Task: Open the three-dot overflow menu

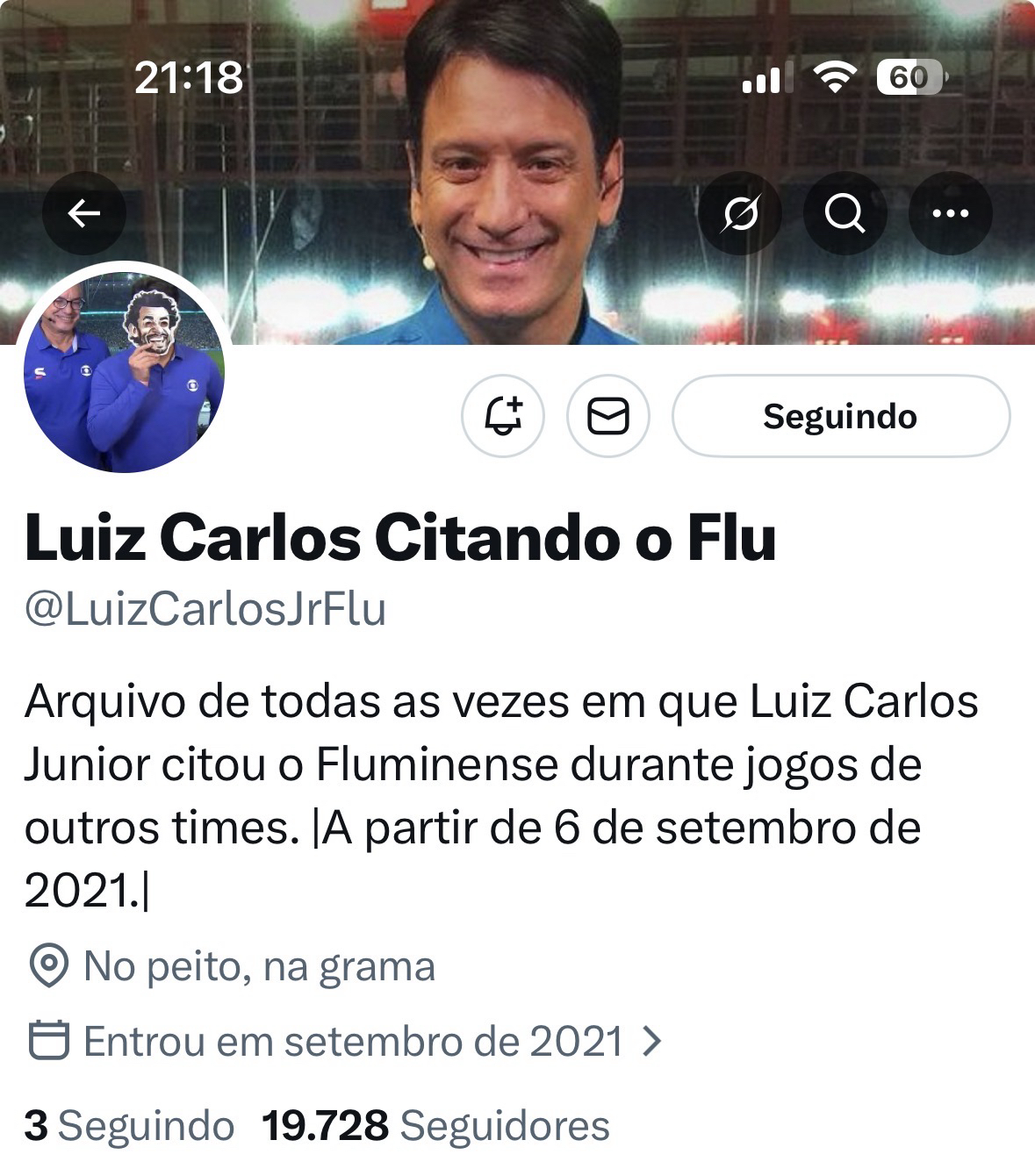Action: click(x=950, y=213)
